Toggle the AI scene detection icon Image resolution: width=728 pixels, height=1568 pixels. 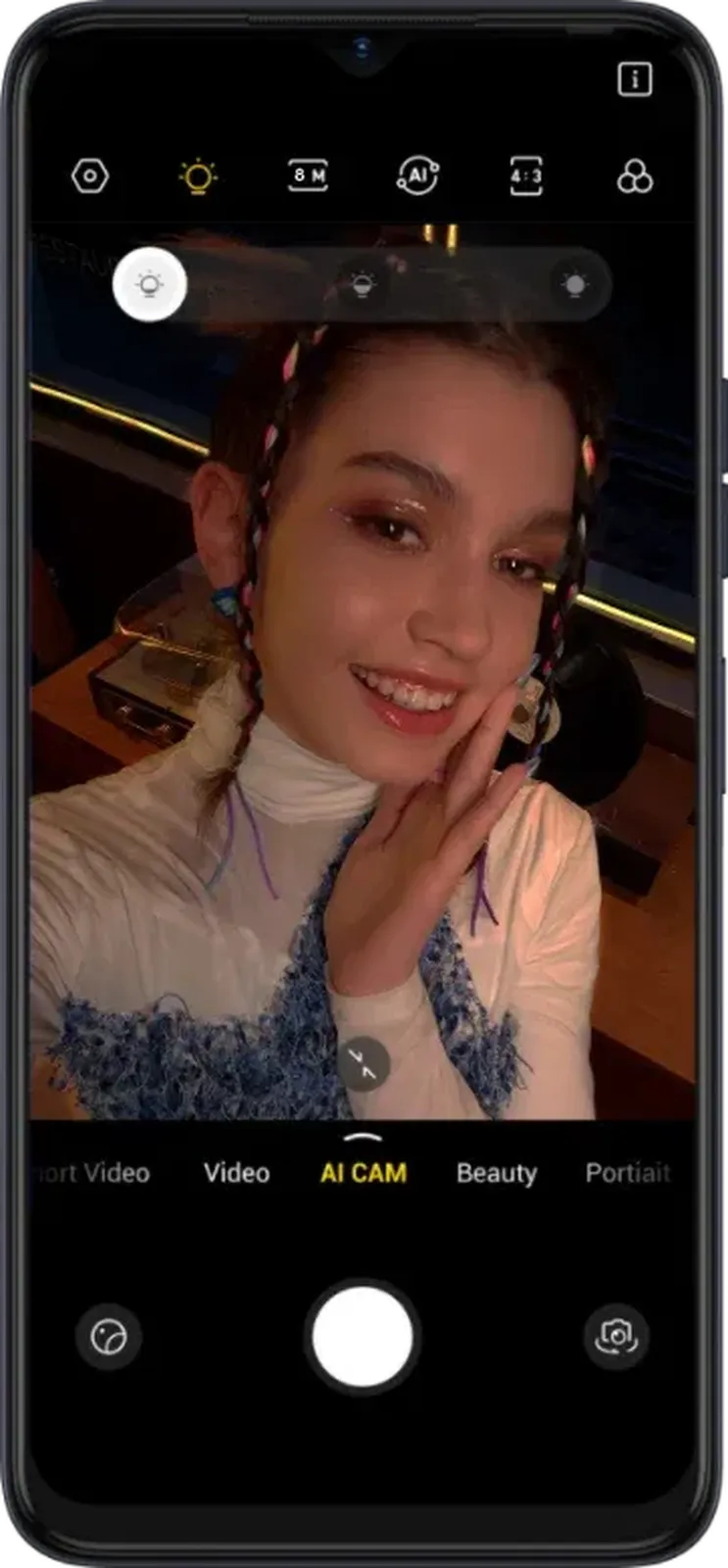click(x=417, y=176)
